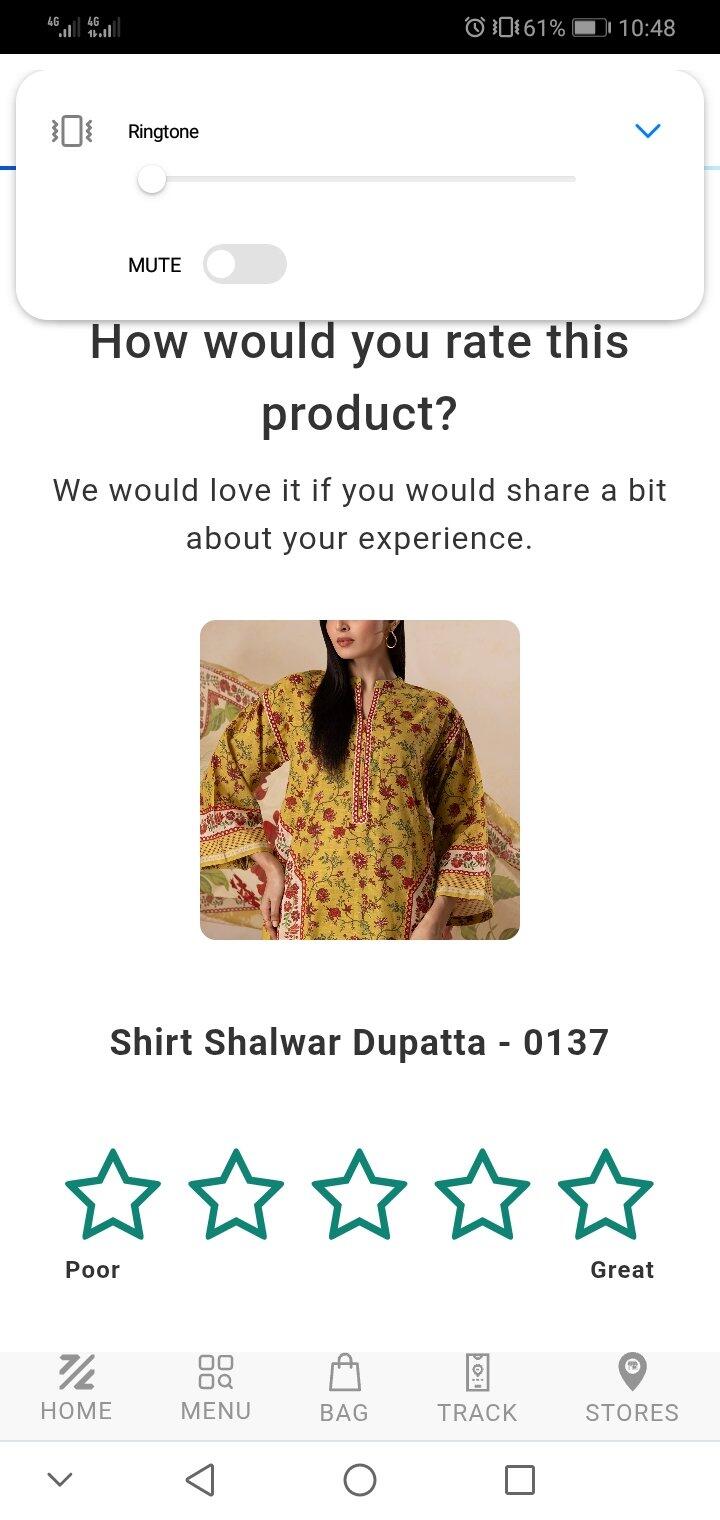Open recent apps overview
Viewport: 720px width, 1520px height.
pos(519,1479)
